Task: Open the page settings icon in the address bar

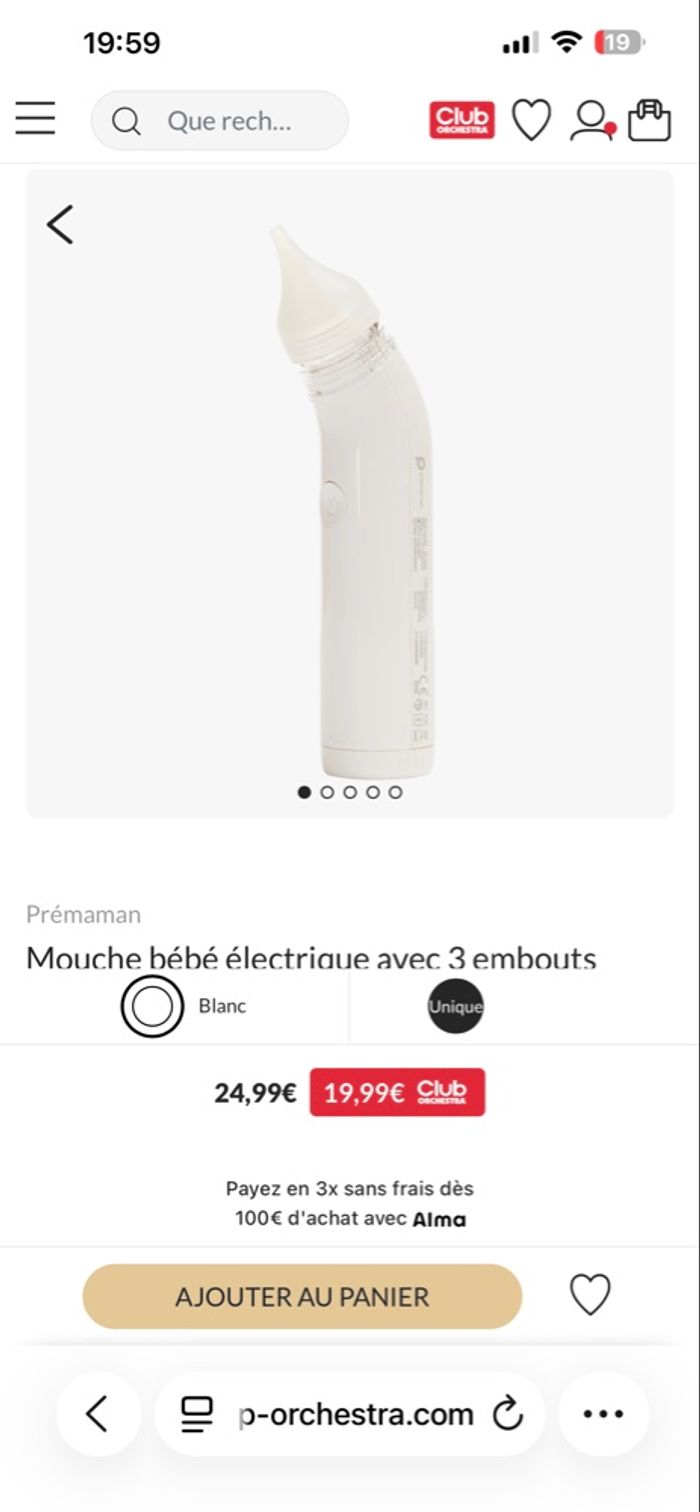Action: pyautogui.click(x=197, y=1414)
